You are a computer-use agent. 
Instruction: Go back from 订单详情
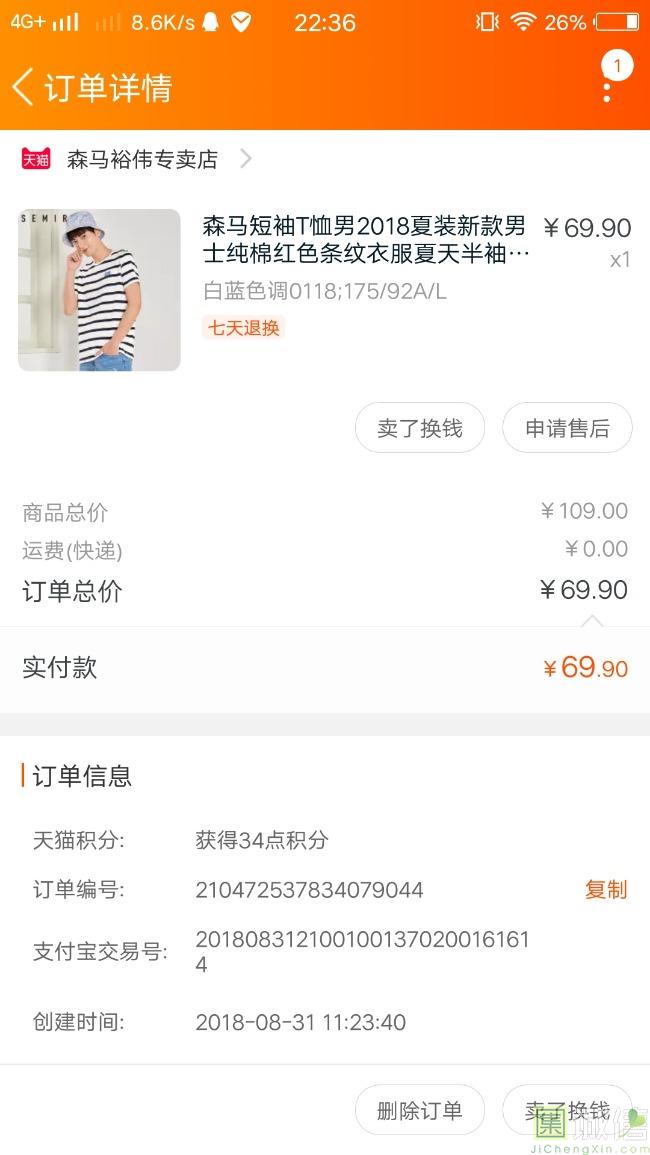(x=22, y=87)
